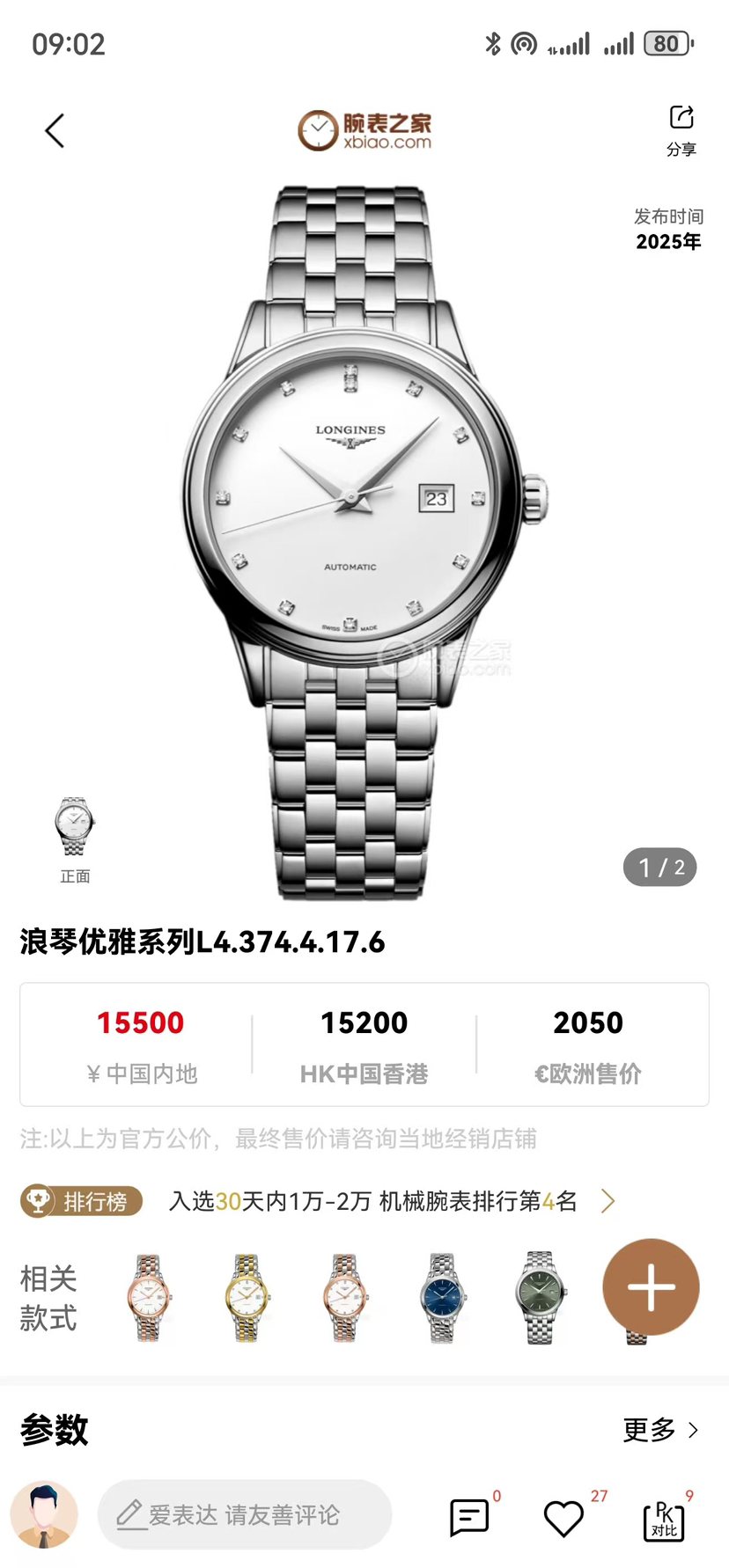The image size is (729, 1568).
Task: Tap the floating plus button
Action: click(651, 1287)
